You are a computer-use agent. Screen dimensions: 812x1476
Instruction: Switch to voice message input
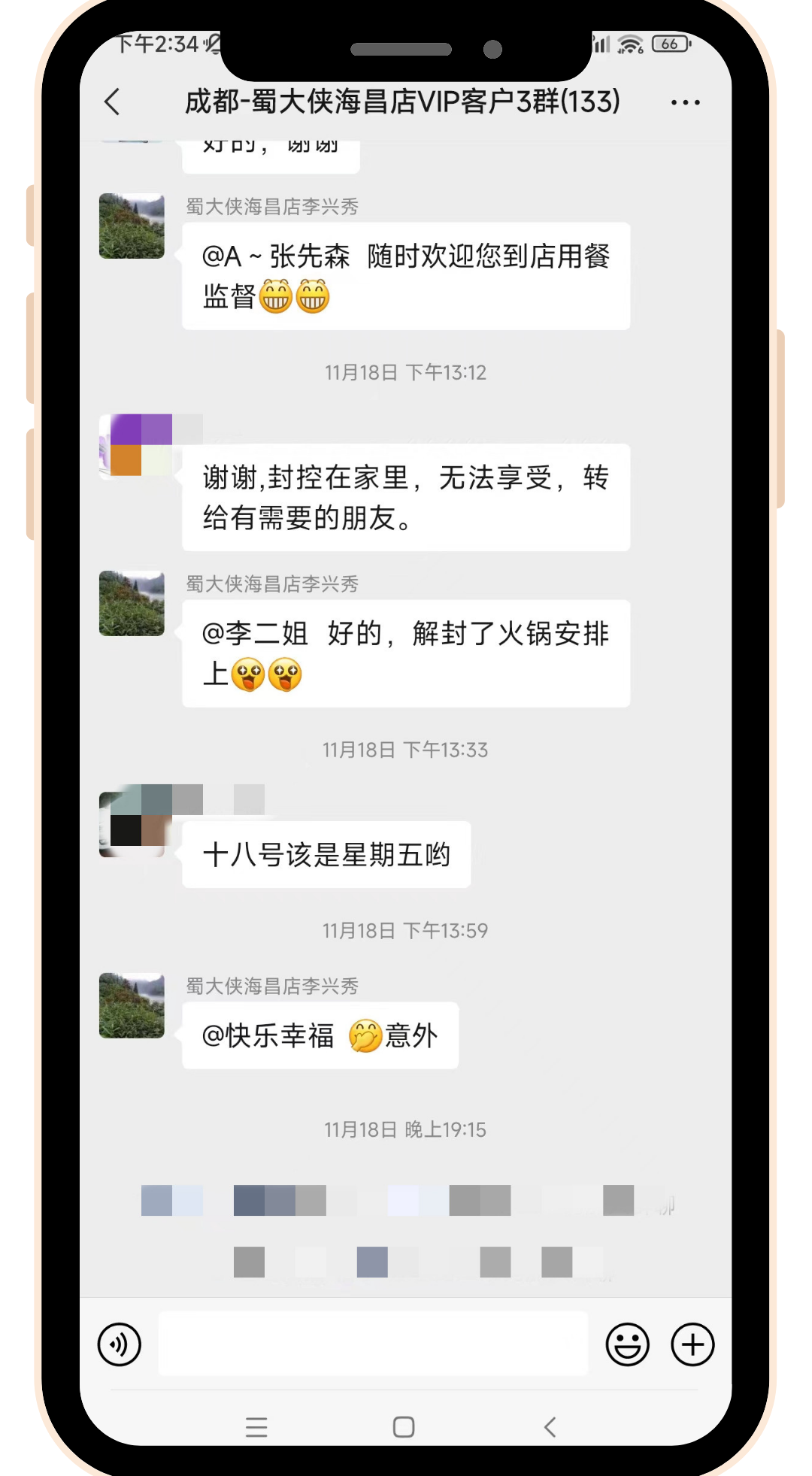(x=120, y=1344)
